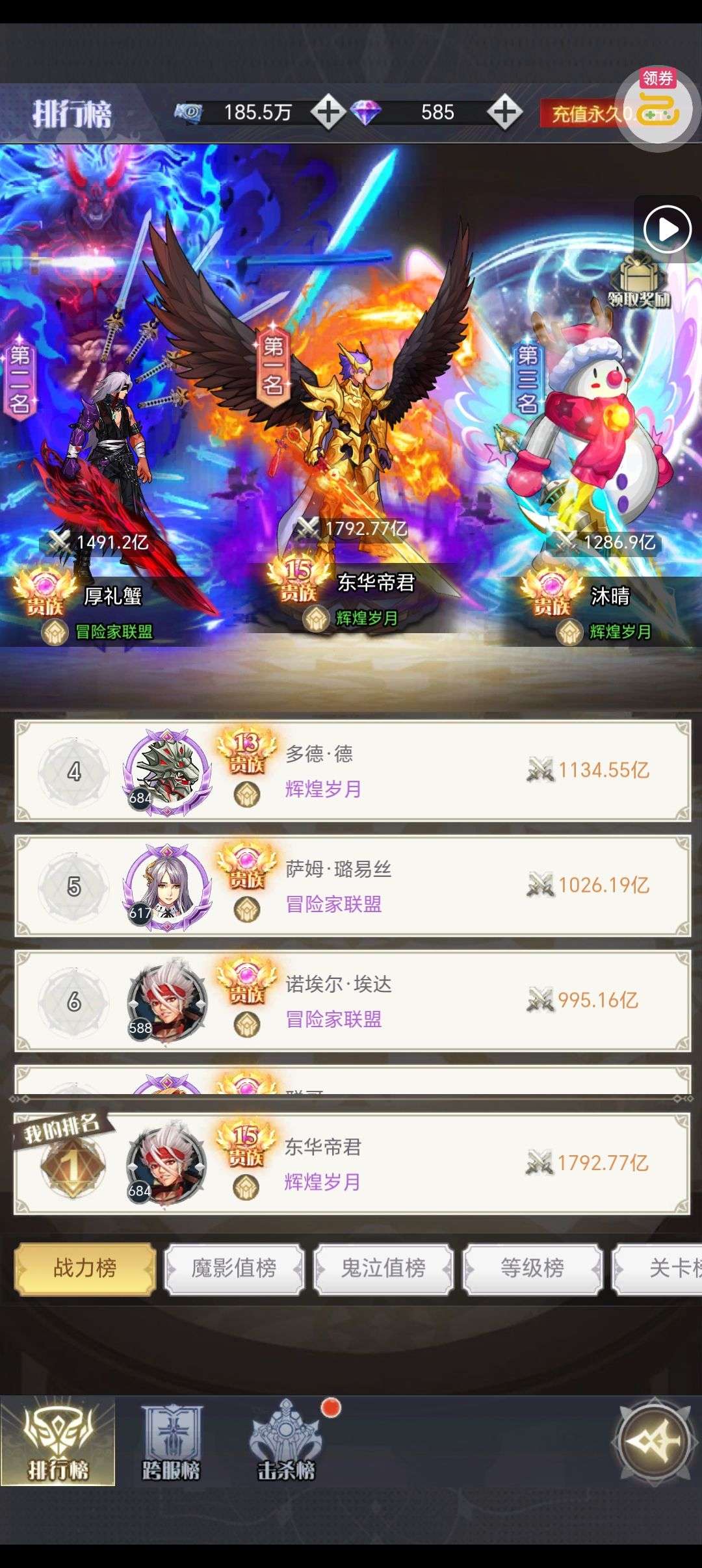Switch to the 等级榜 tab
Screen dimensions: 702x1568
point(532,1268)
